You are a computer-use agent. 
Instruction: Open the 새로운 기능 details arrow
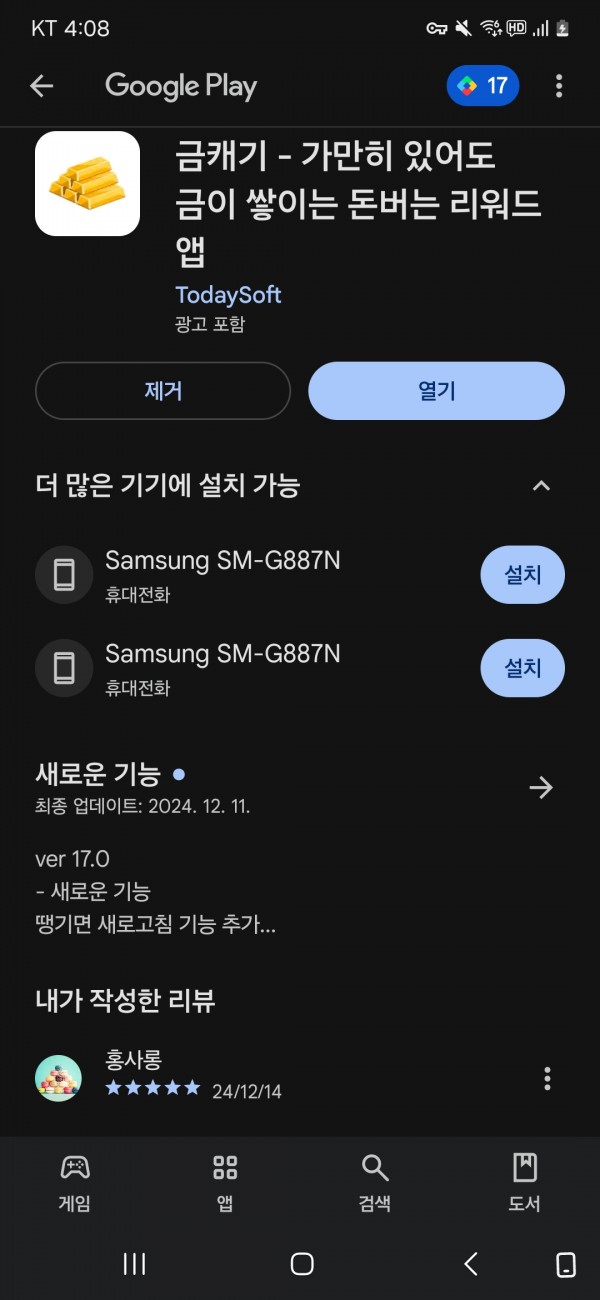pyautogui.click(x=541, y=788)
